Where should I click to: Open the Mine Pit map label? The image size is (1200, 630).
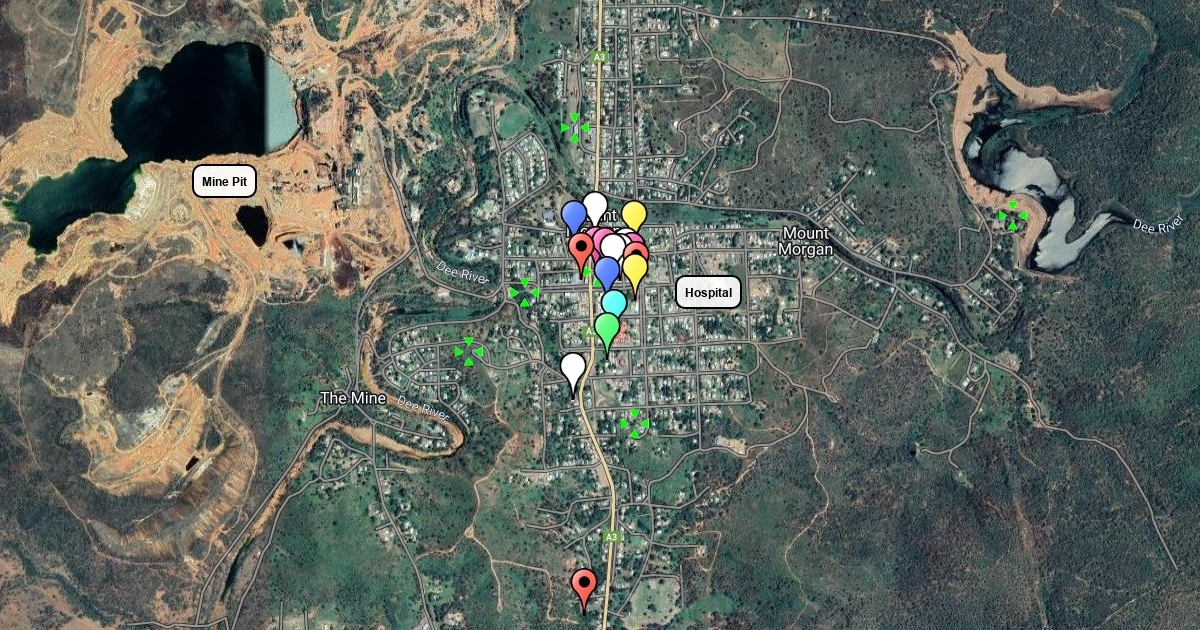pyautogui.click(x=224, y=181)
